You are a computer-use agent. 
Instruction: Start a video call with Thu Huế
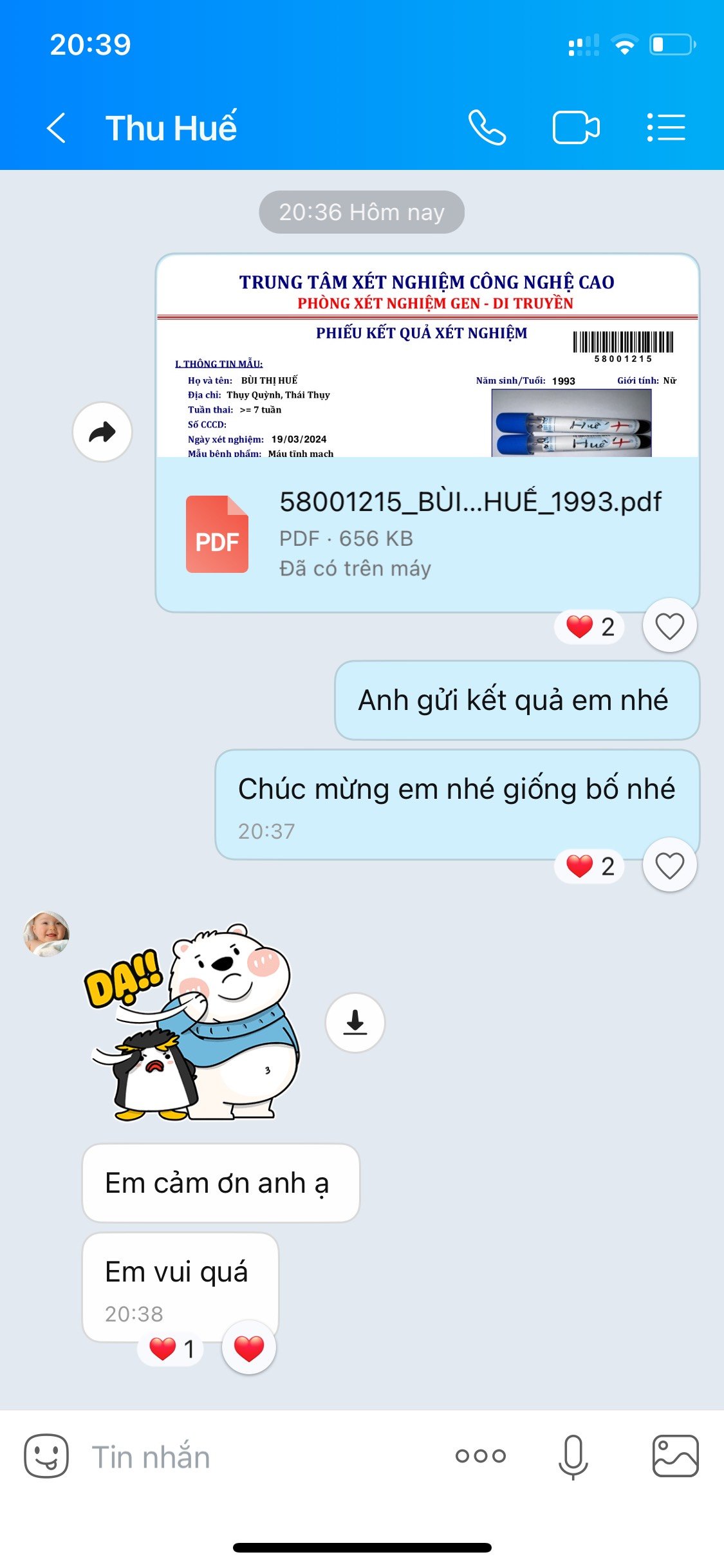576,127
